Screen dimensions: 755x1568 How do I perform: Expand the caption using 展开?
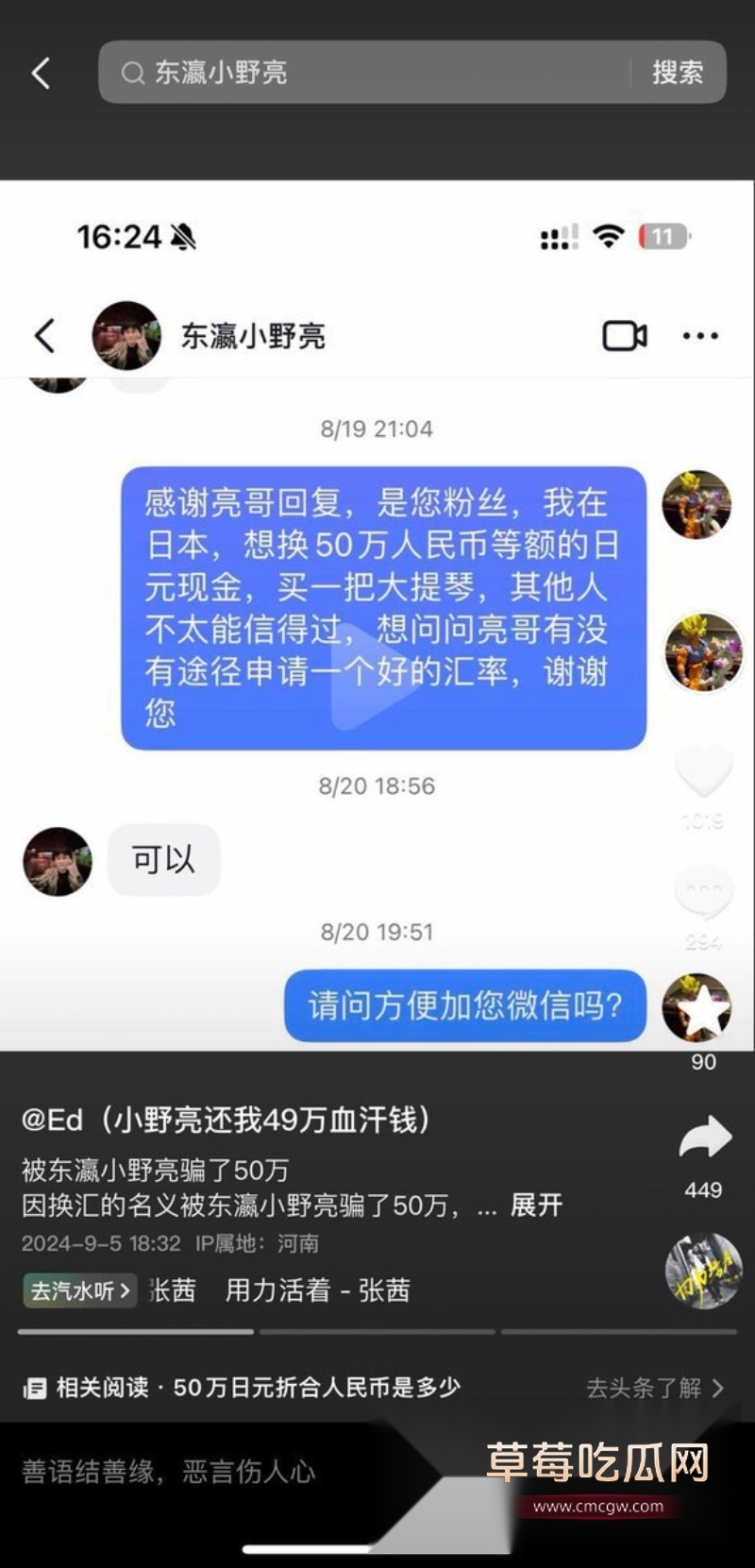[x=535, y=1205]
